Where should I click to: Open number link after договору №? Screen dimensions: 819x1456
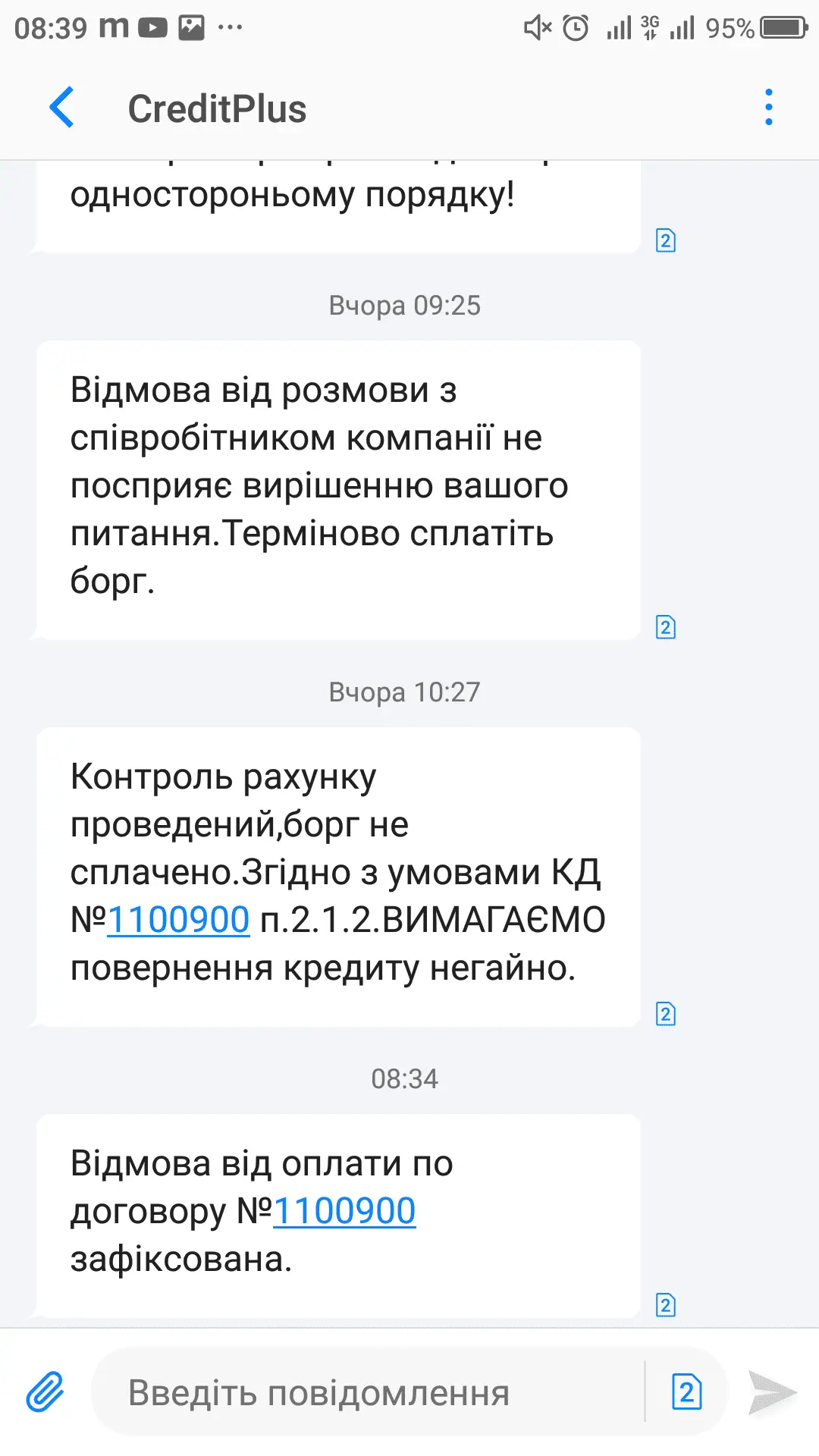coord(344,1212)
